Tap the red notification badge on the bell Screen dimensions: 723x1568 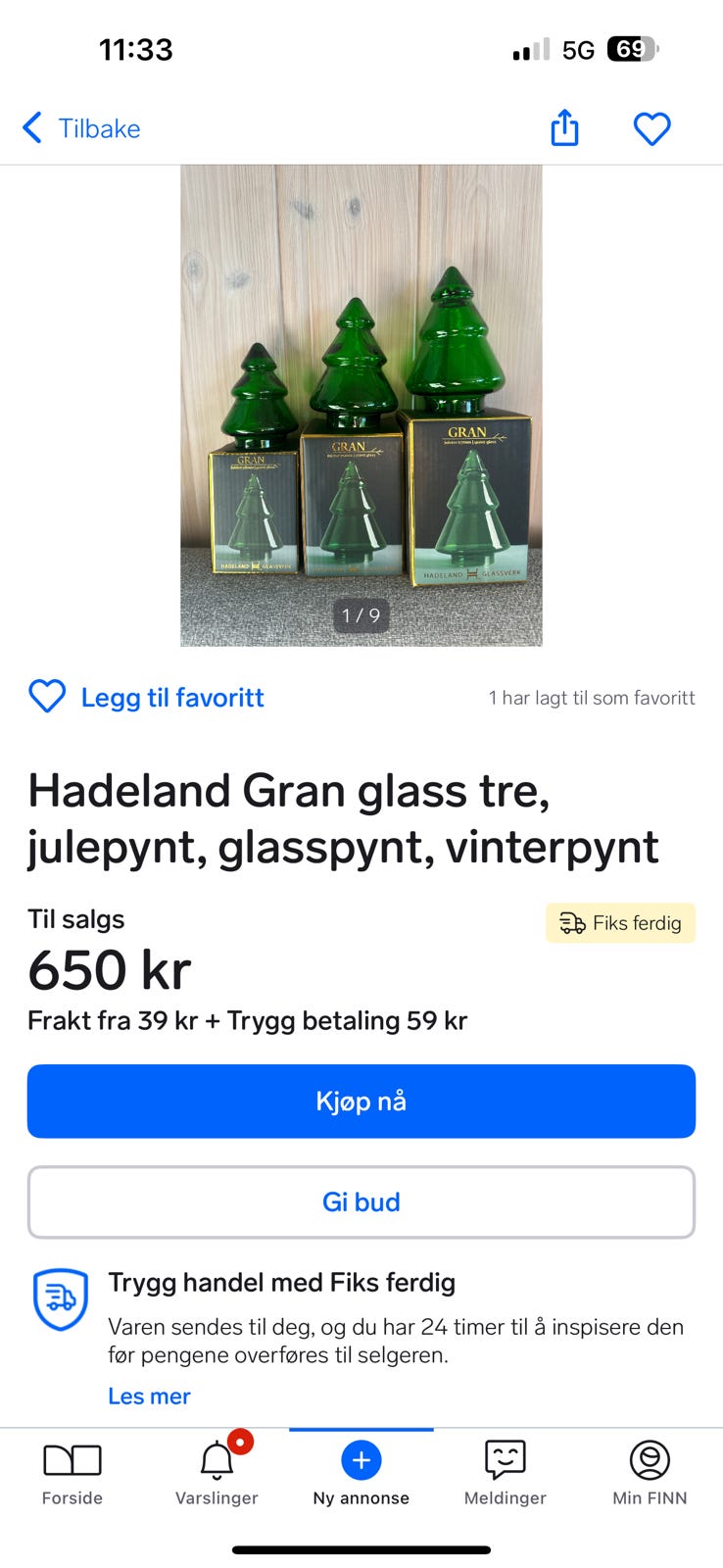click(241, 1442)
